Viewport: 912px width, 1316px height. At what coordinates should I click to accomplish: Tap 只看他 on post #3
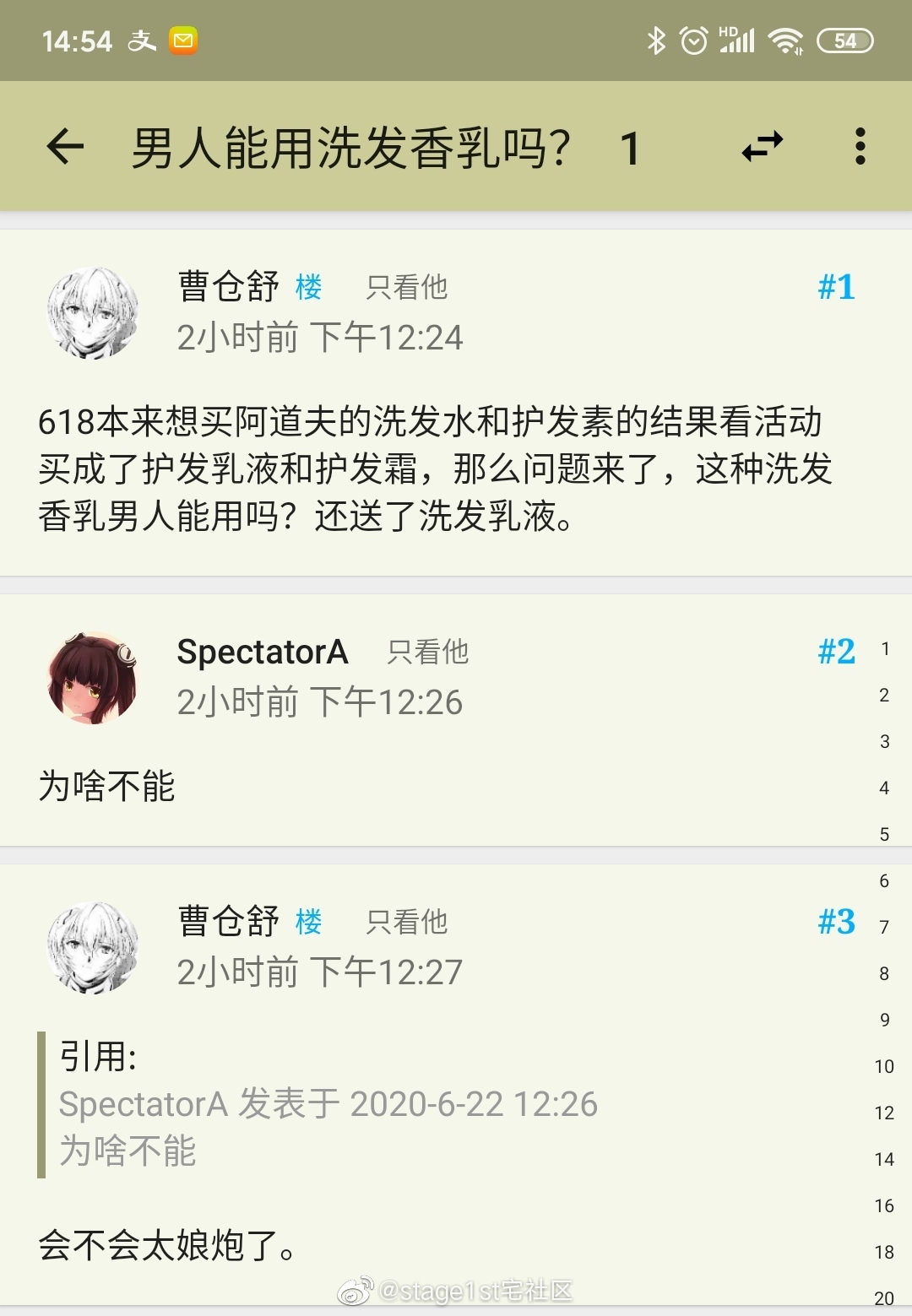(x=406, y=922)
